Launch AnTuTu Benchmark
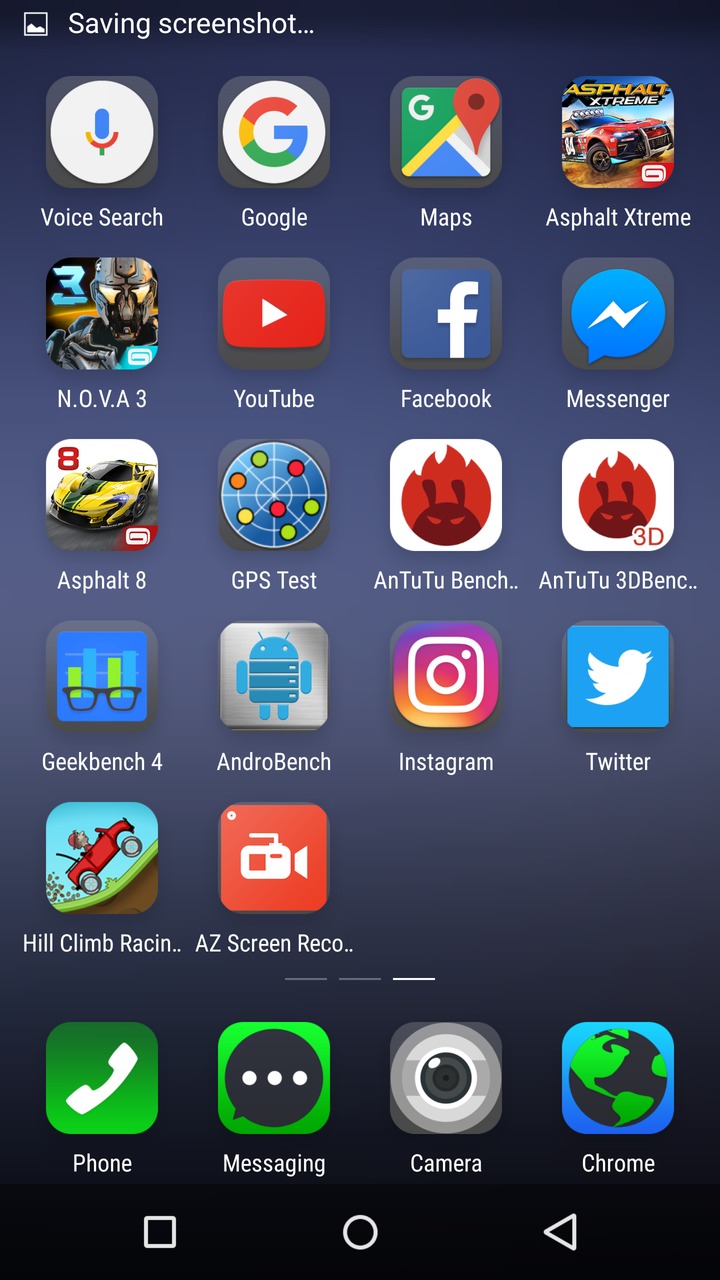 click(446, 495)
